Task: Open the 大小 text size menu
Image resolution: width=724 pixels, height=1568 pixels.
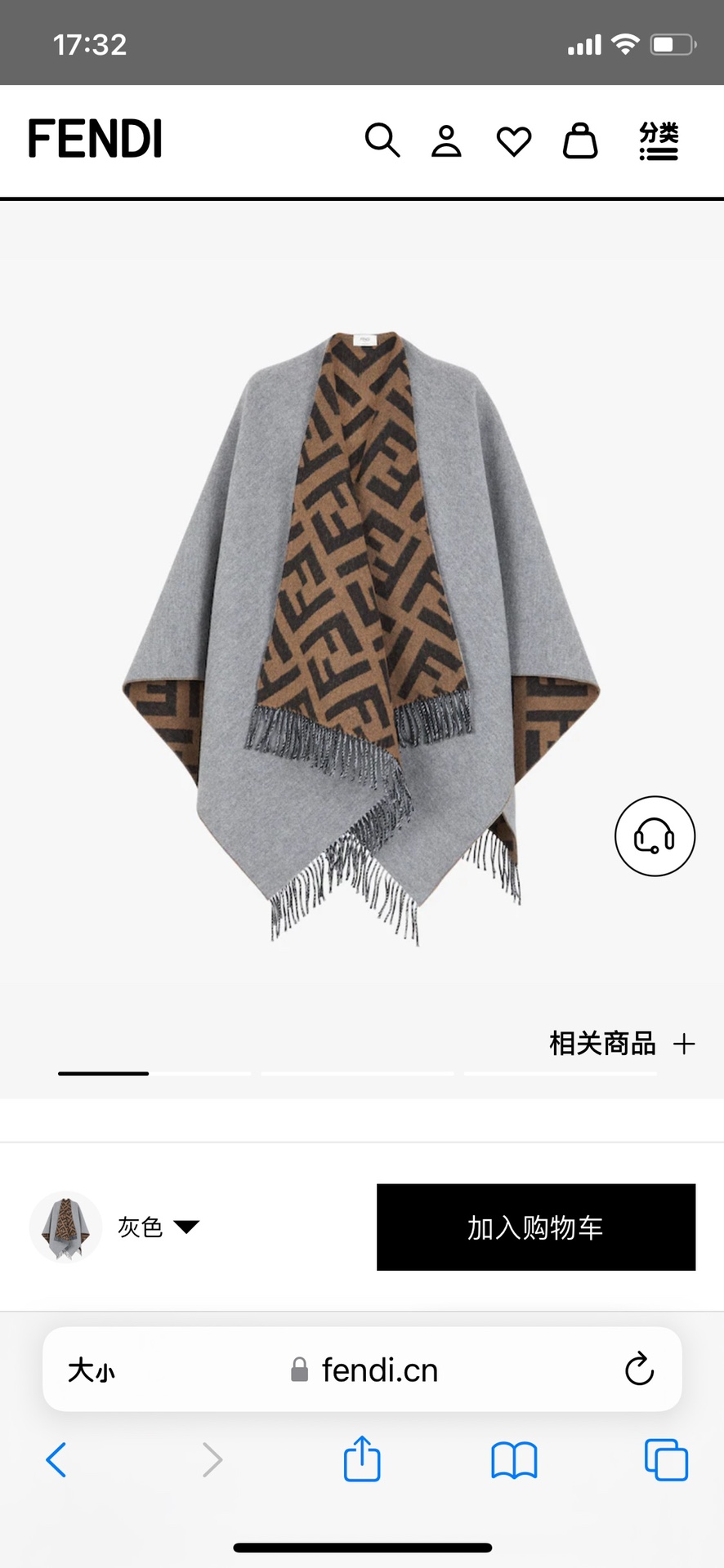Action: pyautogui.click(x=91, y=1370)
